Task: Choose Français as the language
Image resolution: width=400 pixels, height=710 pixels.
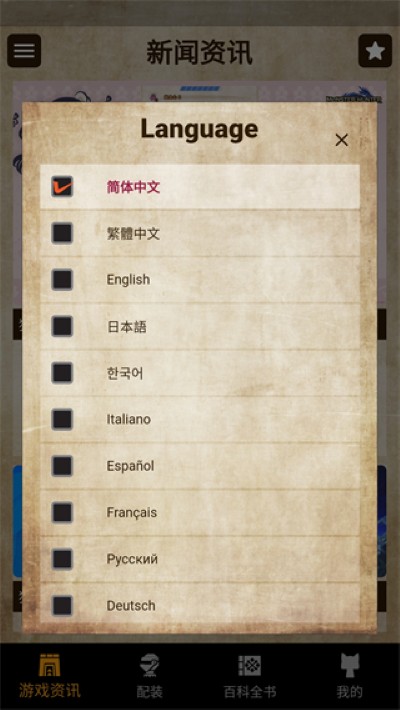Action: coord(200,513)
